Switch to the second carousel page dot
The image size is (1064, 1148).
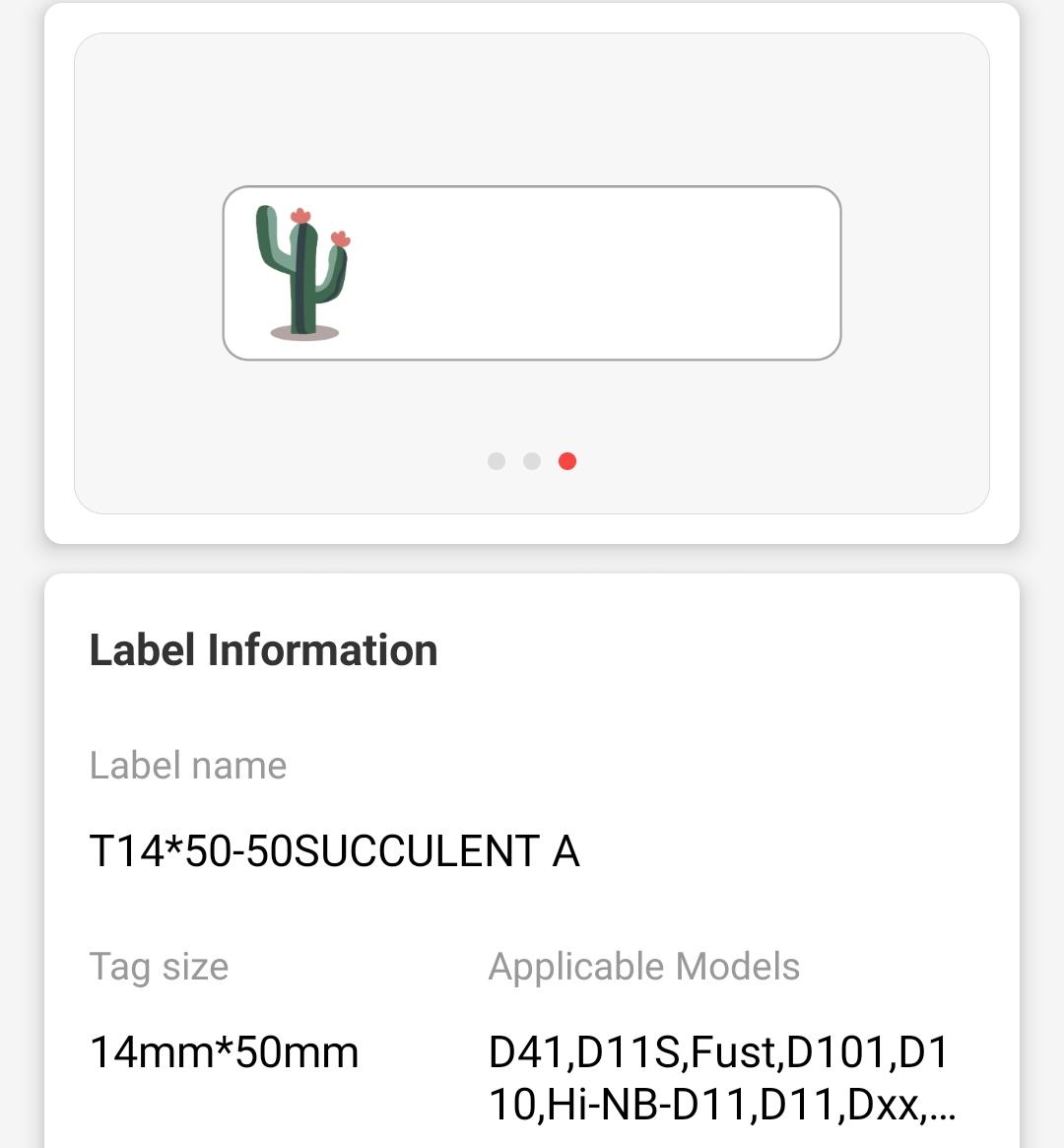(x=532, y=461)
